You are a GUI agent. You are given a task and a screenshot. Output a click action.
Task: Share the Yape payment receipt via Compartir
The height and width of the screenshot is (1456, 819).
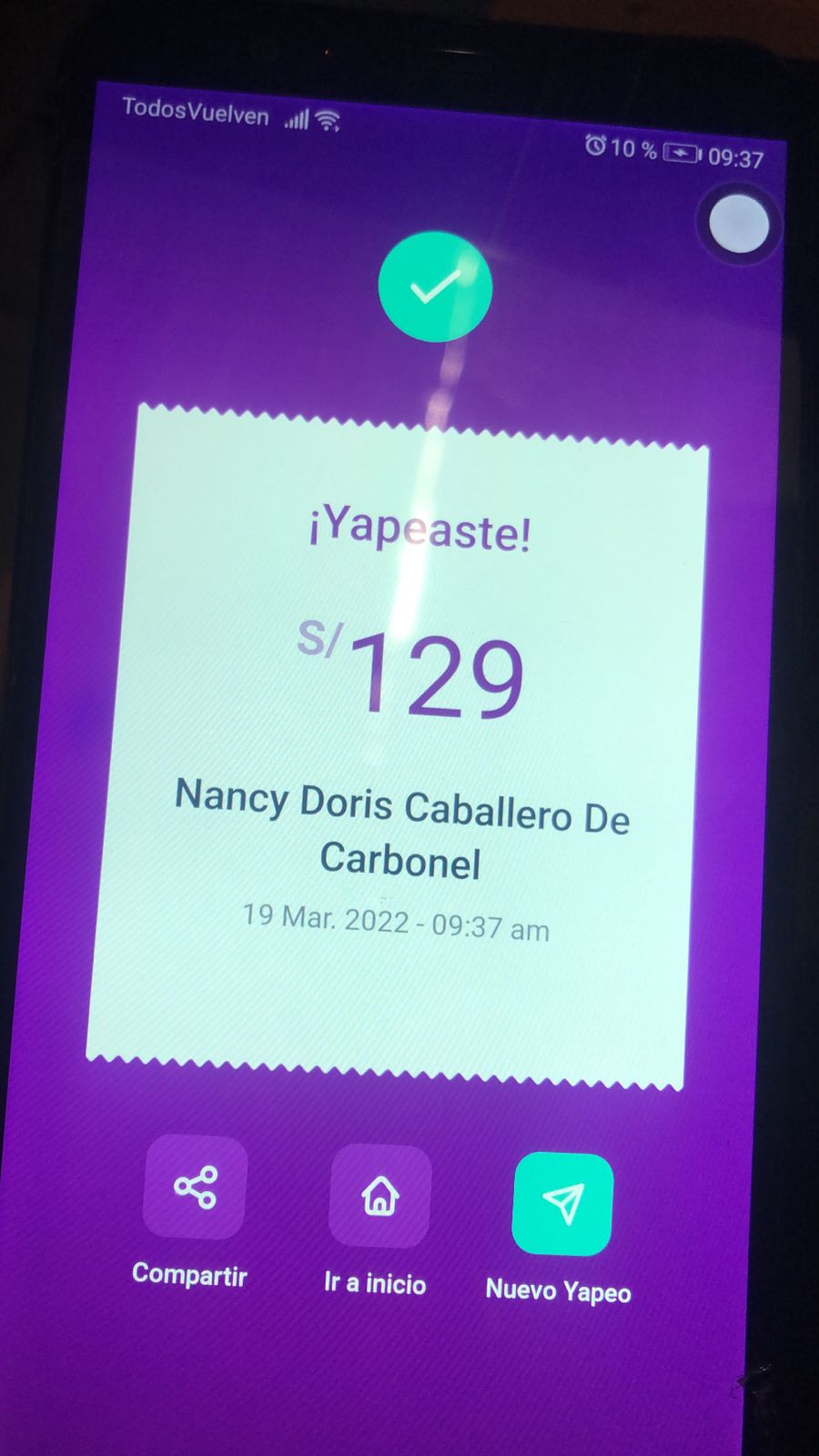(x=195, y=1187)
